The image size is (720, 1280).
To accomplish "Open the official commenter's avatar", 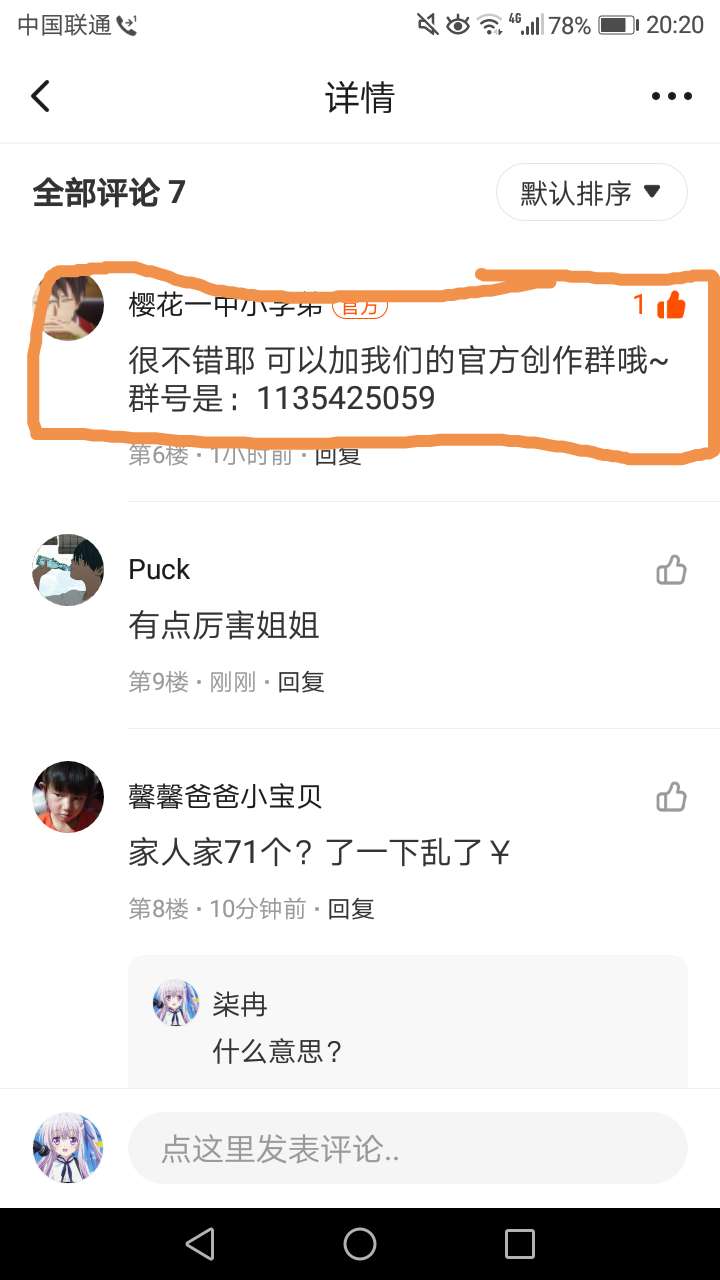I will [x=68, y=306].
